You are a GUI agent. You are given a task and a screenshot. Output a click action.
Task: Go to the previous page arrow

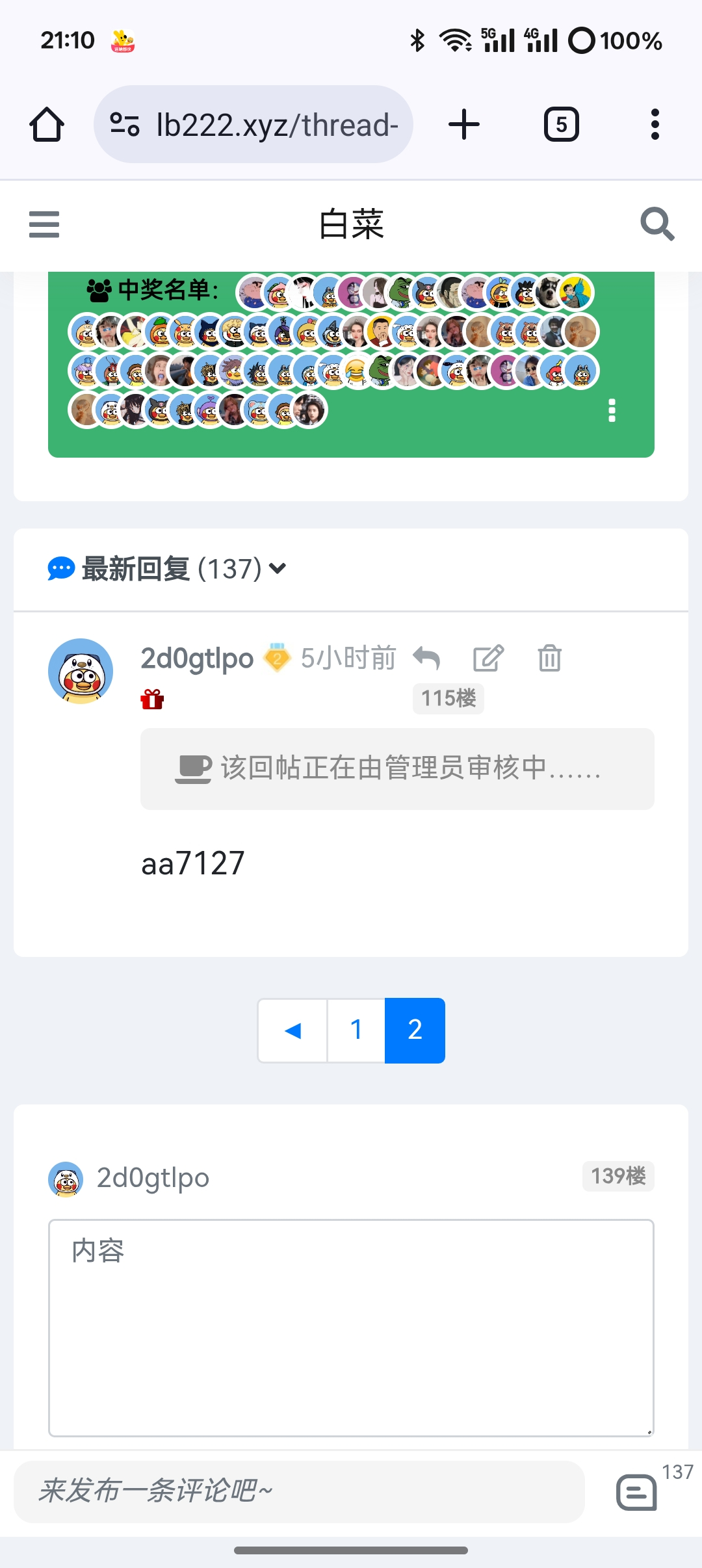pos(293,1030)
